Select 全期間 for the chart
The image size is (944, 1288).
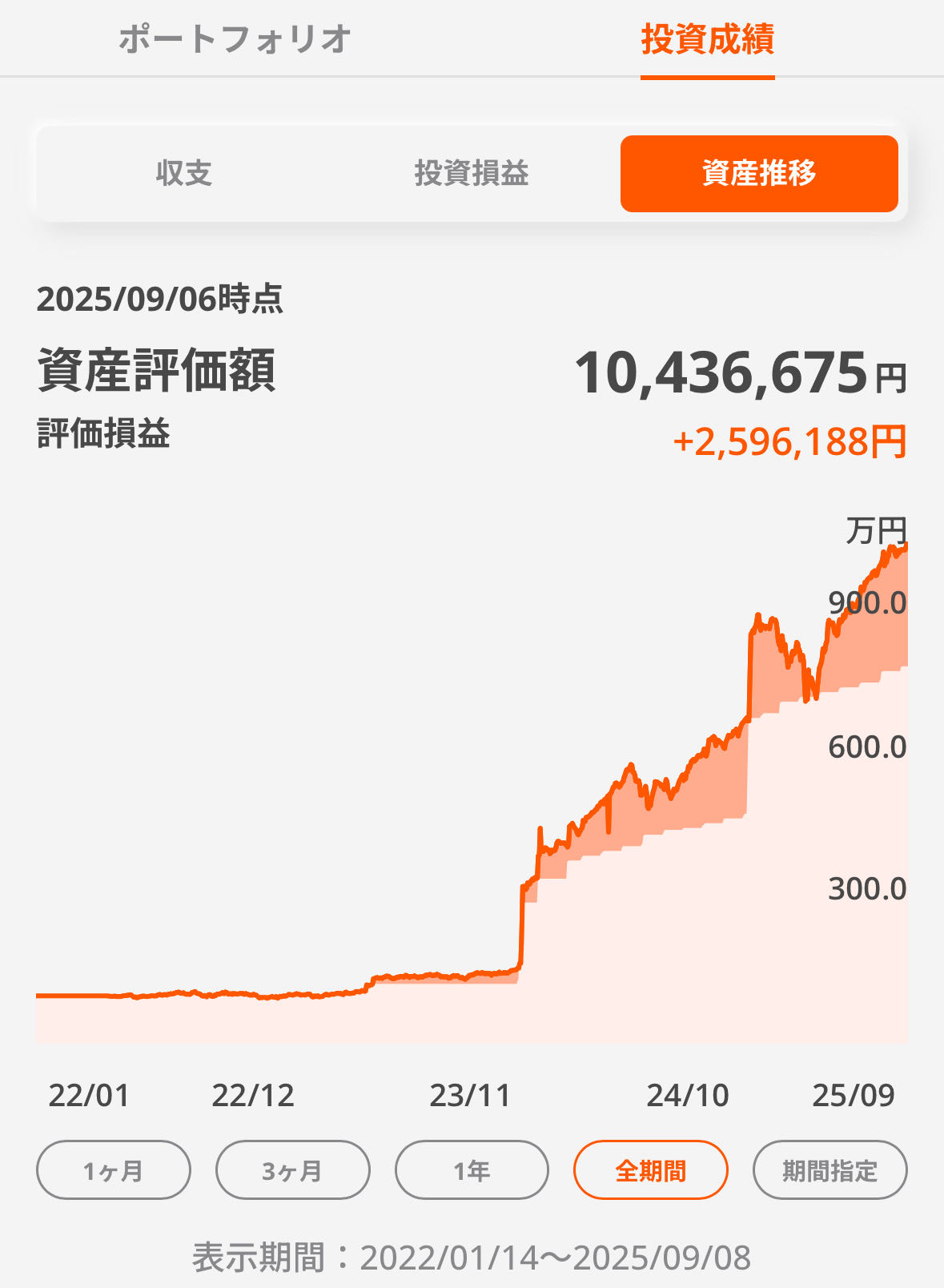point(650,1170)
